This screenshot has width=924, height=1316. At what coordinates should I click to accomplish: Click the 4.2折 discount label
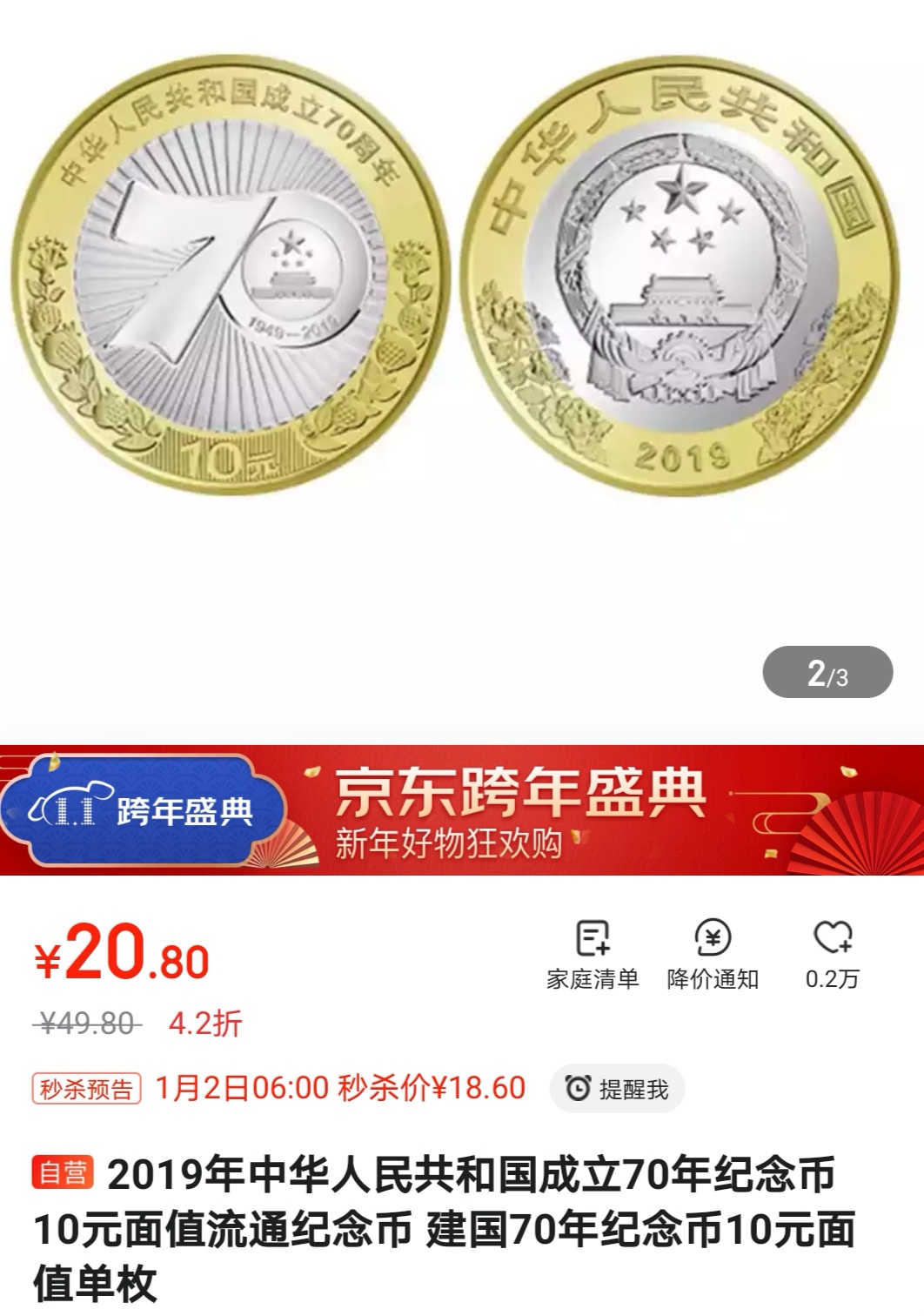click(204, 1025)
